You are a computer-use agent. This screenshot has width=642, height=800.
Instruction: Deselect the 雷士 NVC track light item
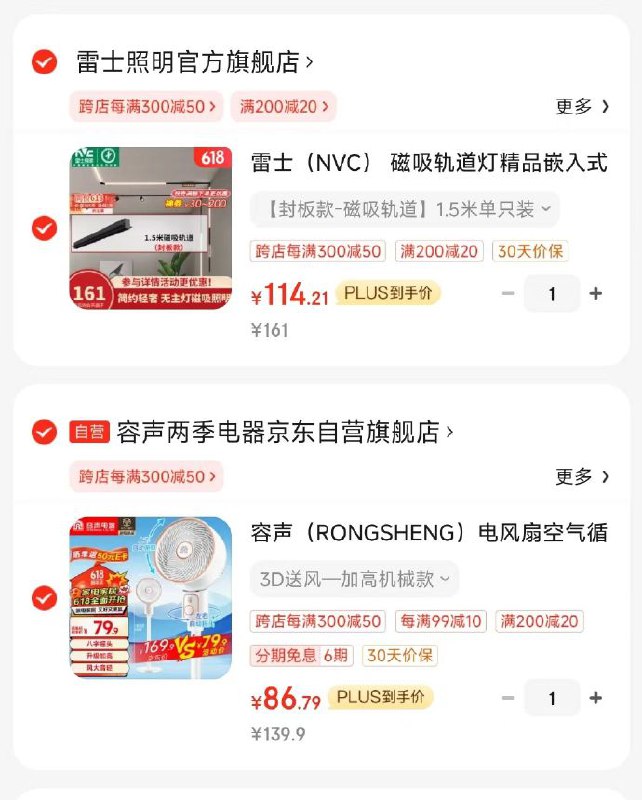[x=44, y=228]
